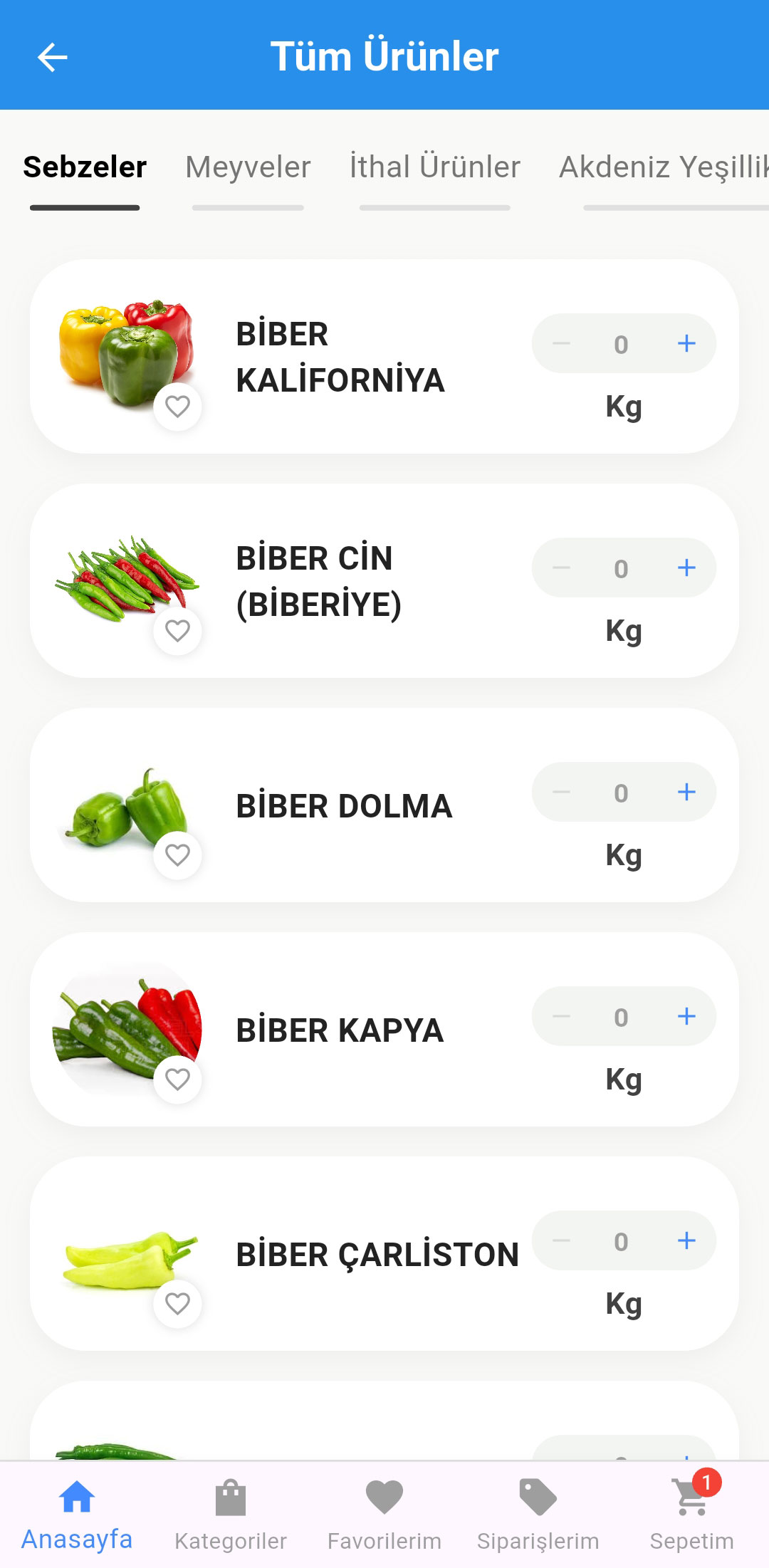This screenshot has width=769, height=1568.
Task: Mark BİBER ÇARLİSTON as favorite
Action: (177, 1304)
